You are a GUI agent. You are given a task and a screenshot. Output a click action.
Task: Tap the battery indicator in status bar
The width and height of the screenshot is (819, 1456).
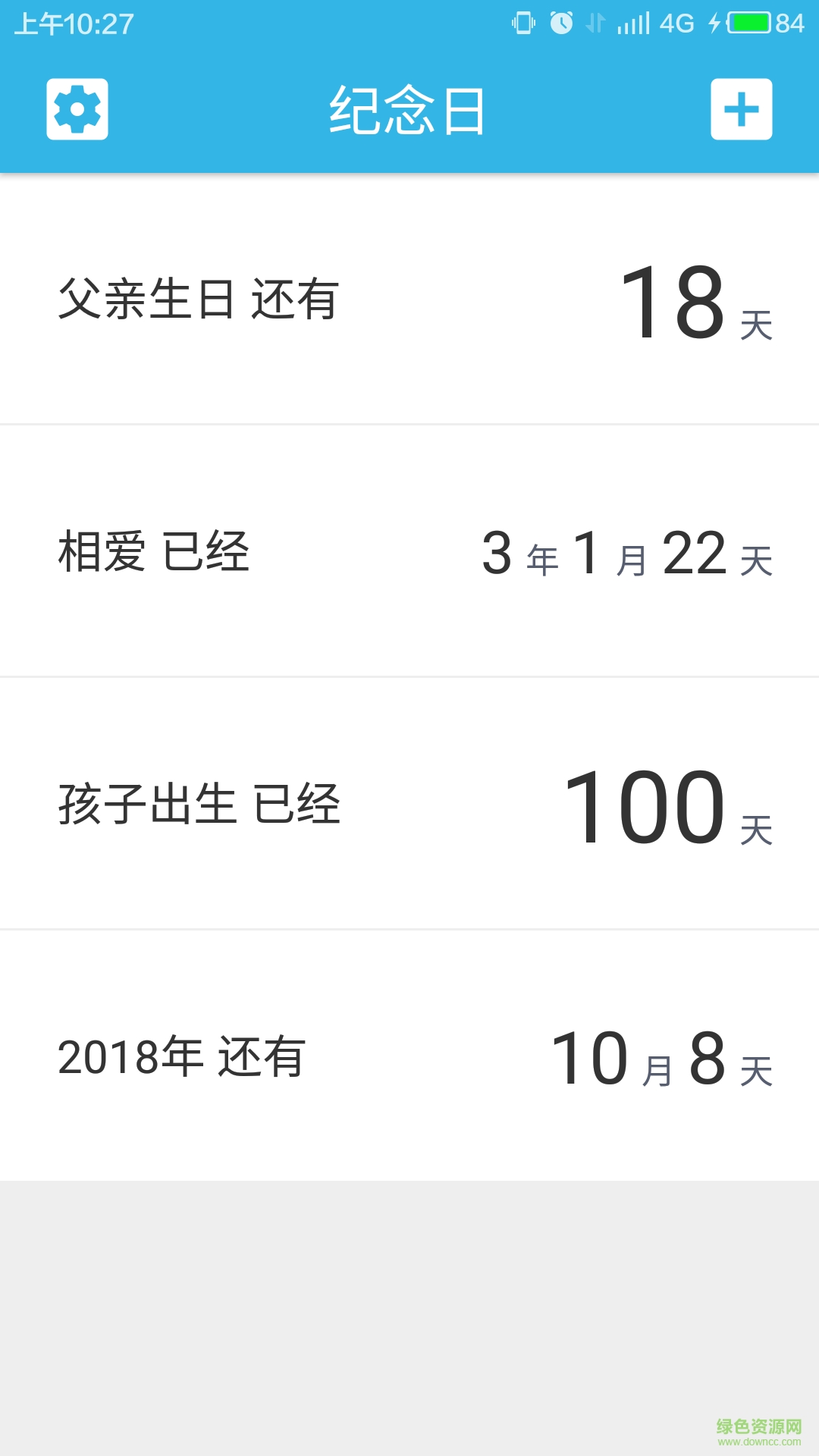749,21
